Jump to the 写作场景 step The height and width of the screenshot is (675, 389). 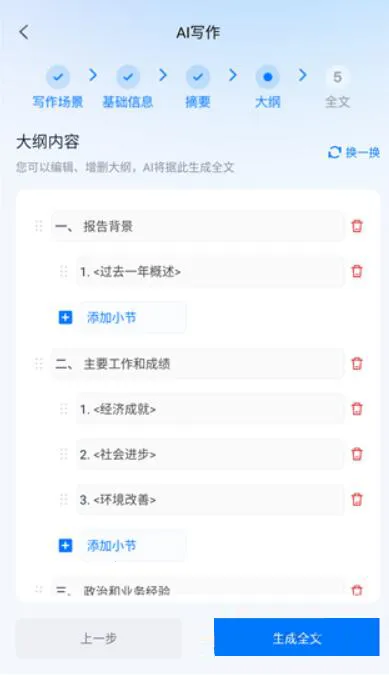[x=58, y=88]
